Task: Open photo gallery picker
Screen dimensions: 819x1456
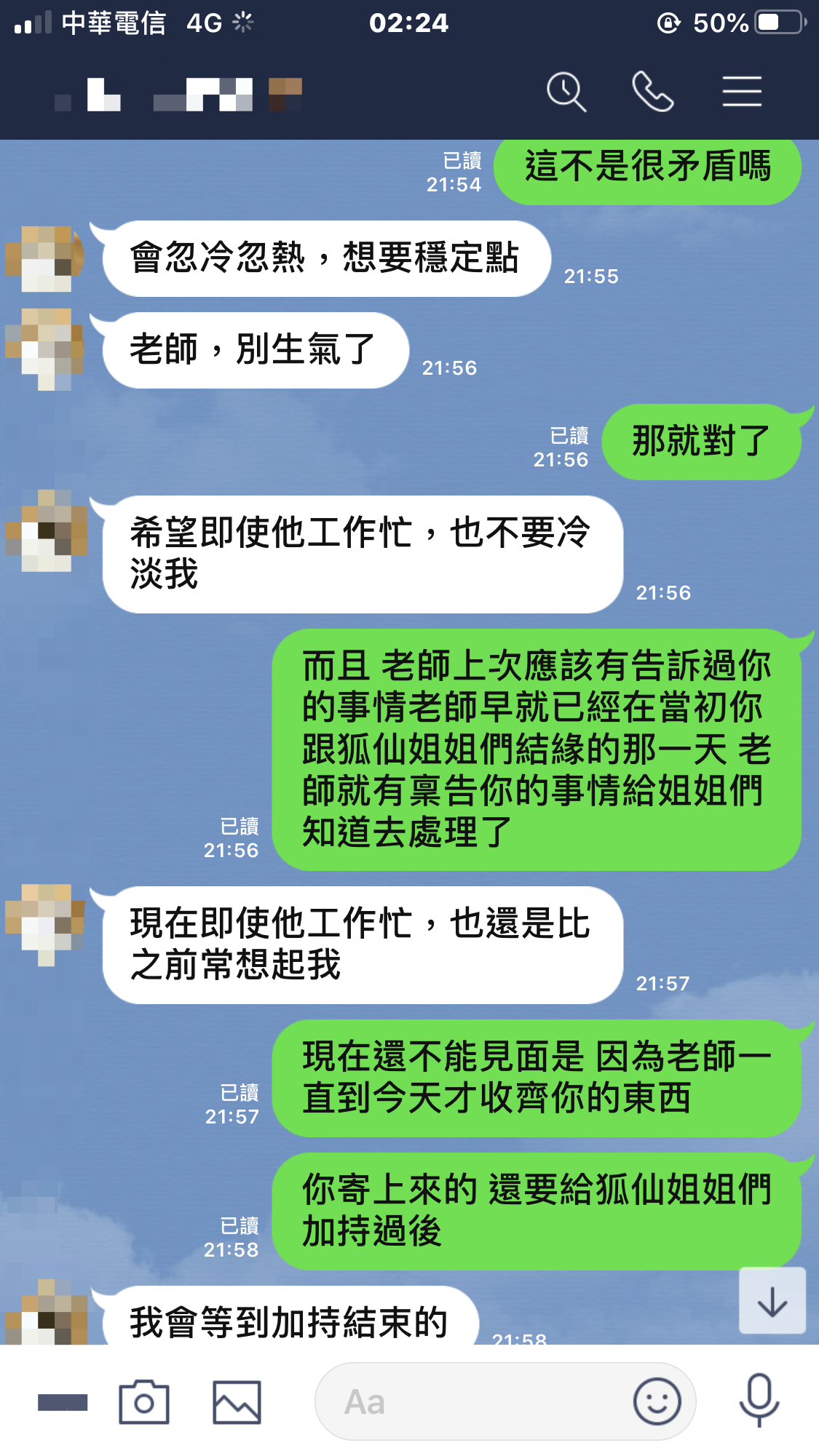Action: (237, 1401)
